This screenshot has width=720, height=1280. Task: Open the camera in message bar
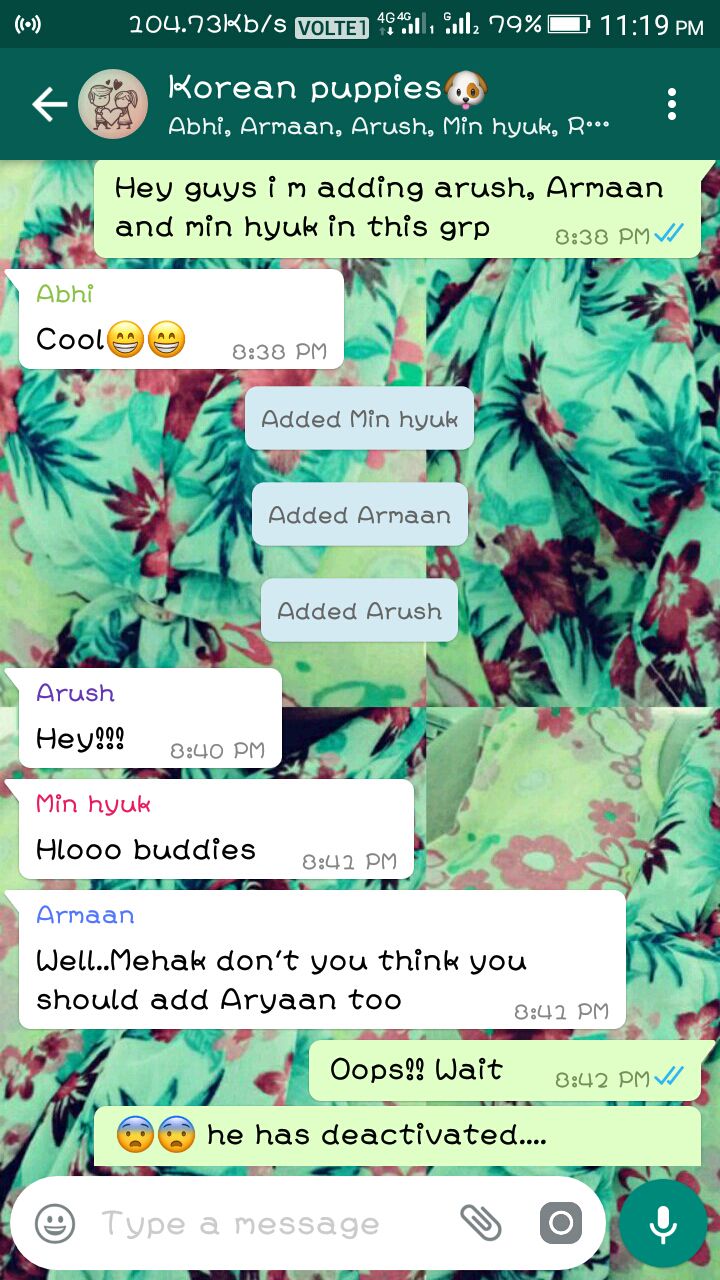560,1222
